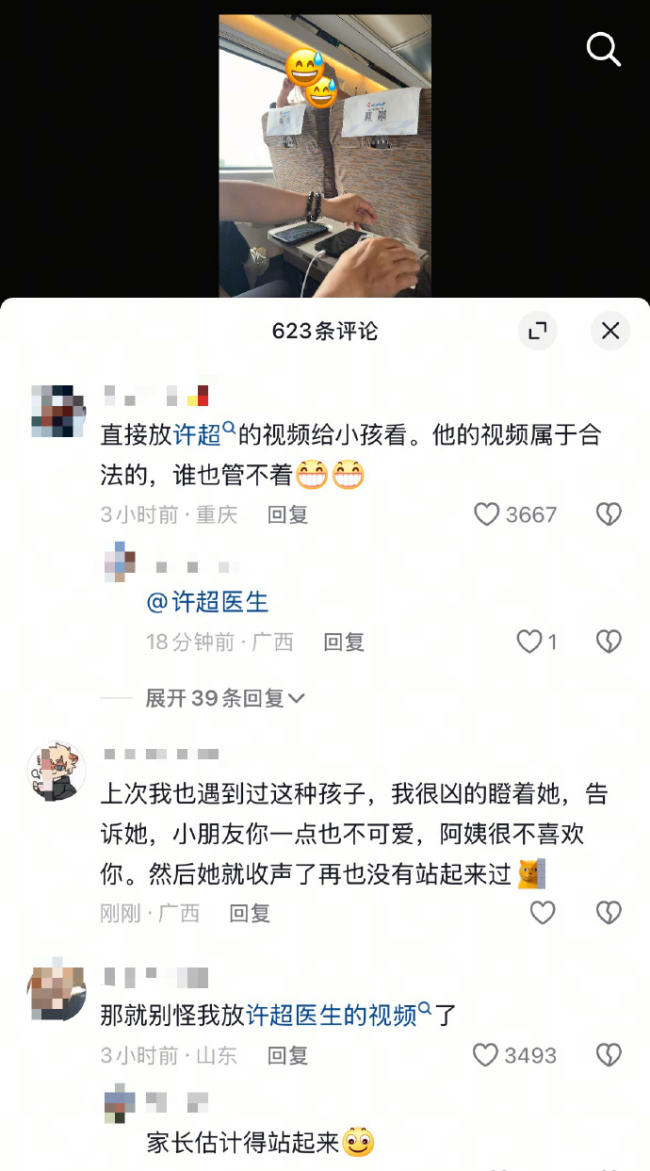Image resolution: width=650 pixels, height=1171 pixels.
Task: Close the comments panel
Action: (610, 331)
